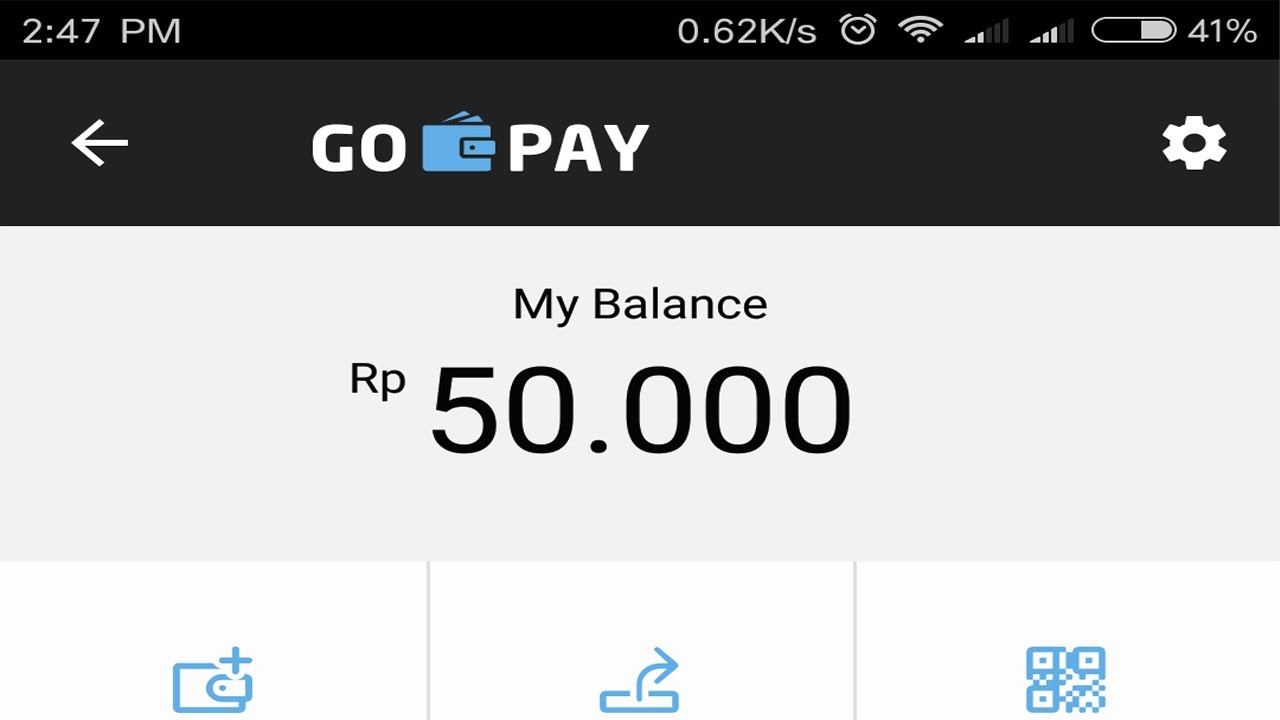
Task: Open the transfer arrow option
Action: [640, 681]
